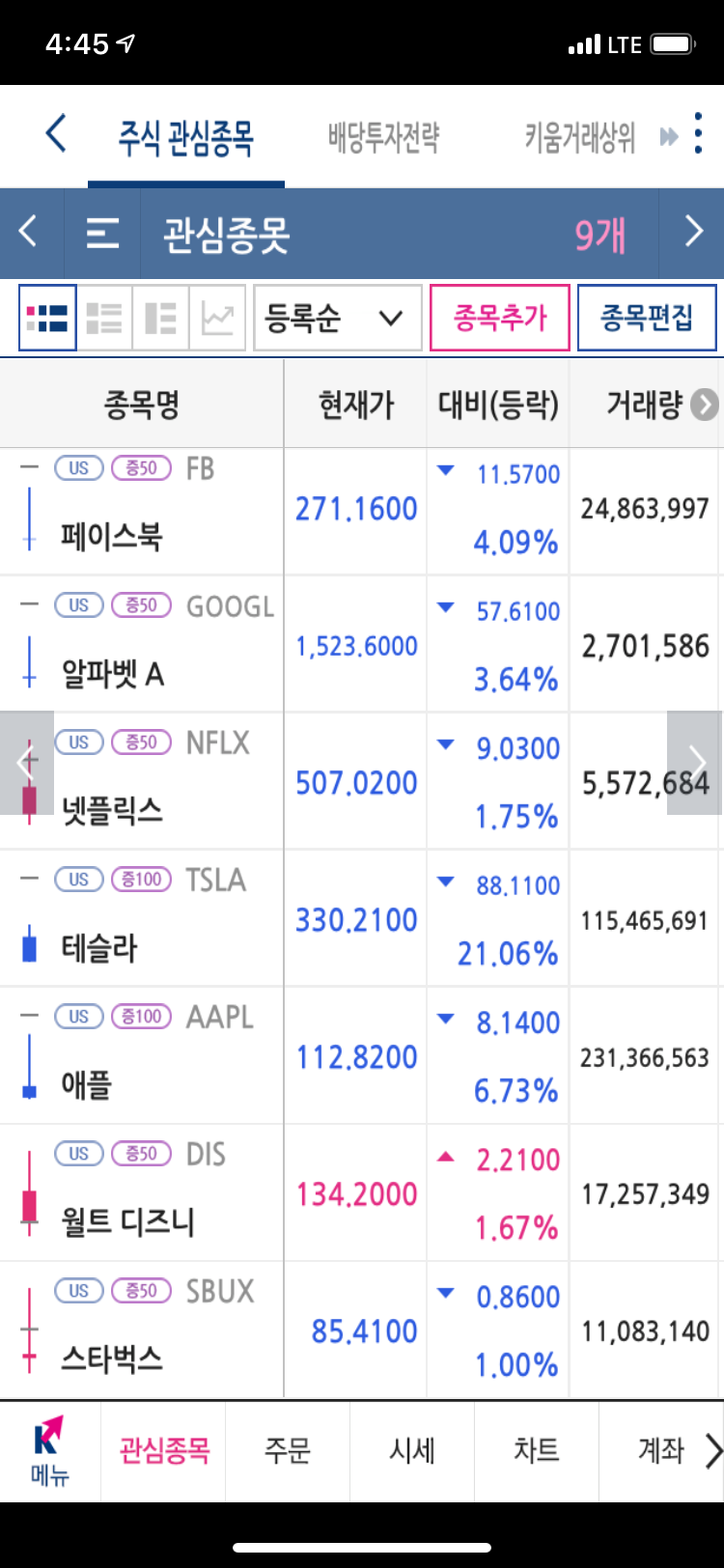This screenshot has width=724, height=1568.
Task: Open the 월트 디즈니 DIS row
Action: [362, 1192]
